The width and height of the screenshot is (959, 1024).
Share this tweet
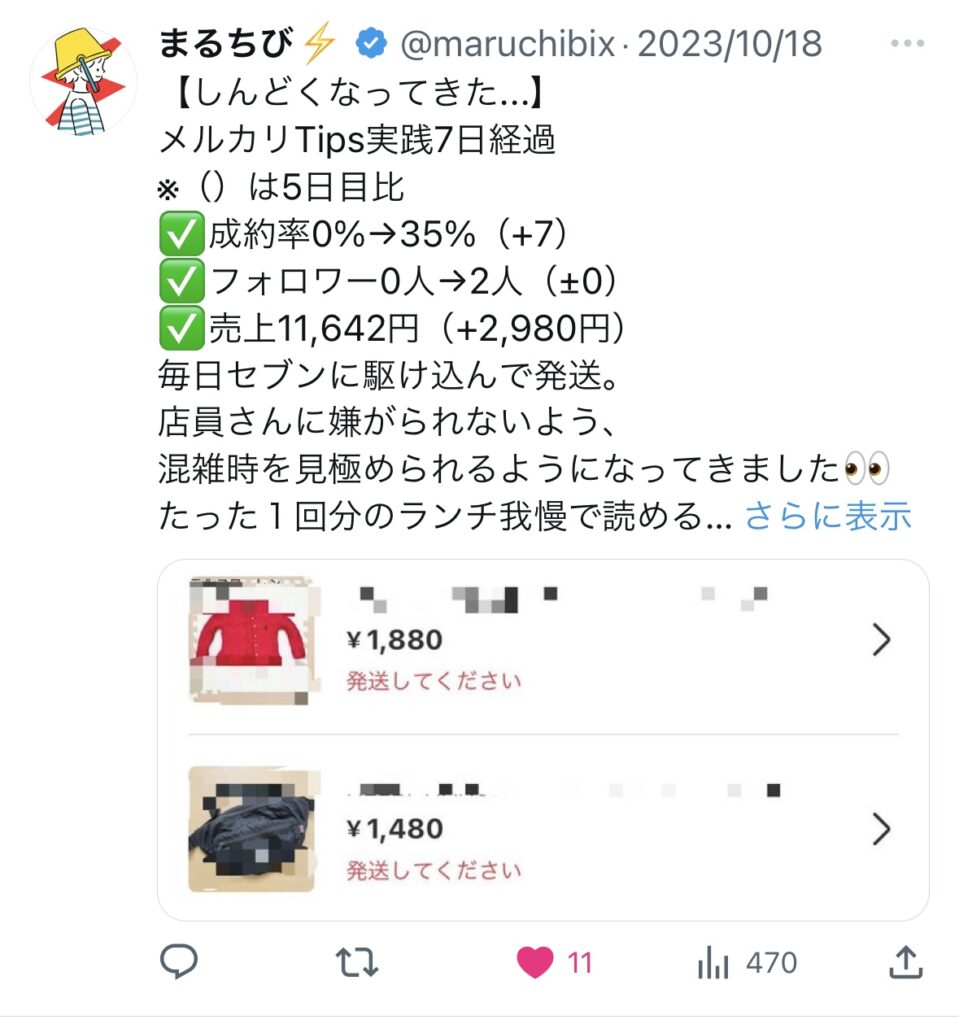point(905,962)
